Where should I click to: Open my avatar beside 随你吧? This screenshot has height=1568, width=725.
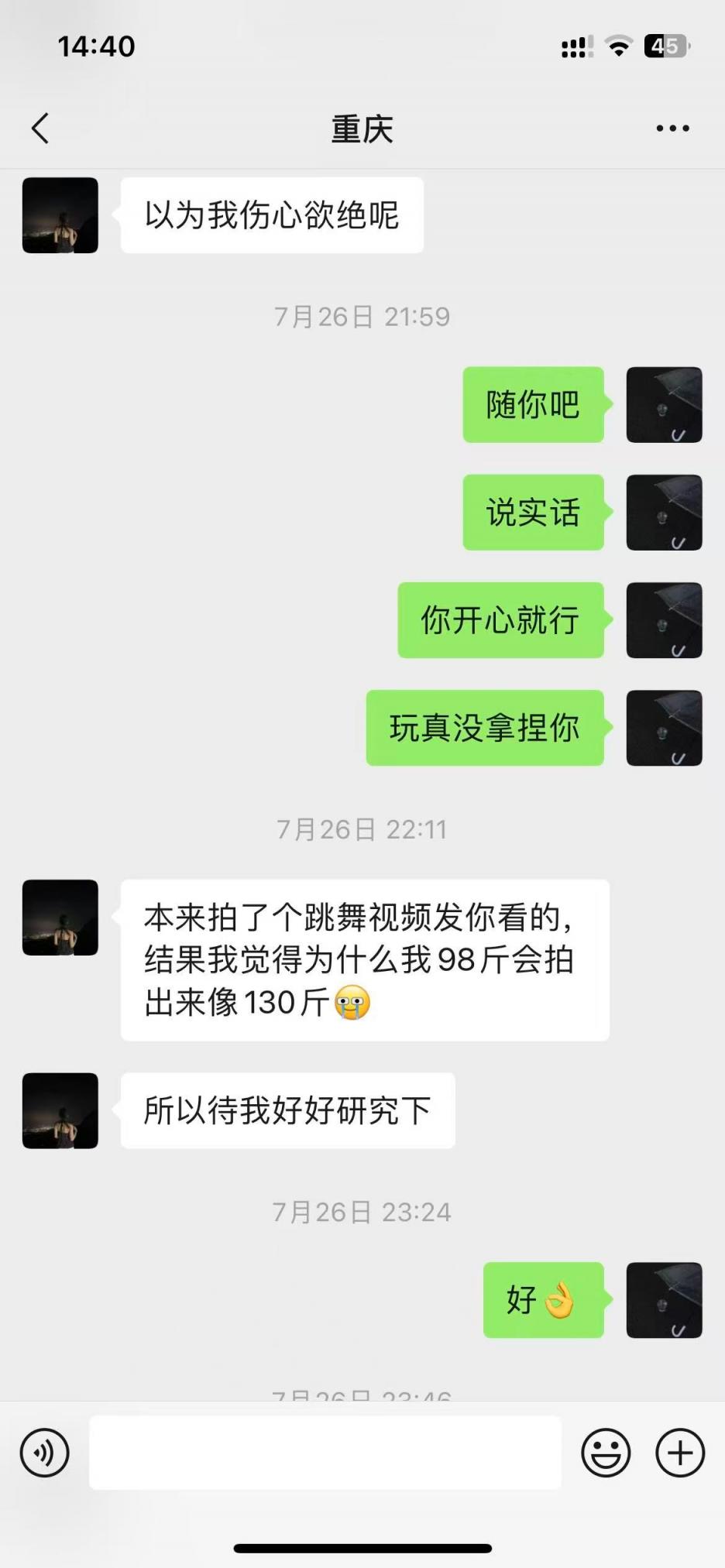click(664, 405)
